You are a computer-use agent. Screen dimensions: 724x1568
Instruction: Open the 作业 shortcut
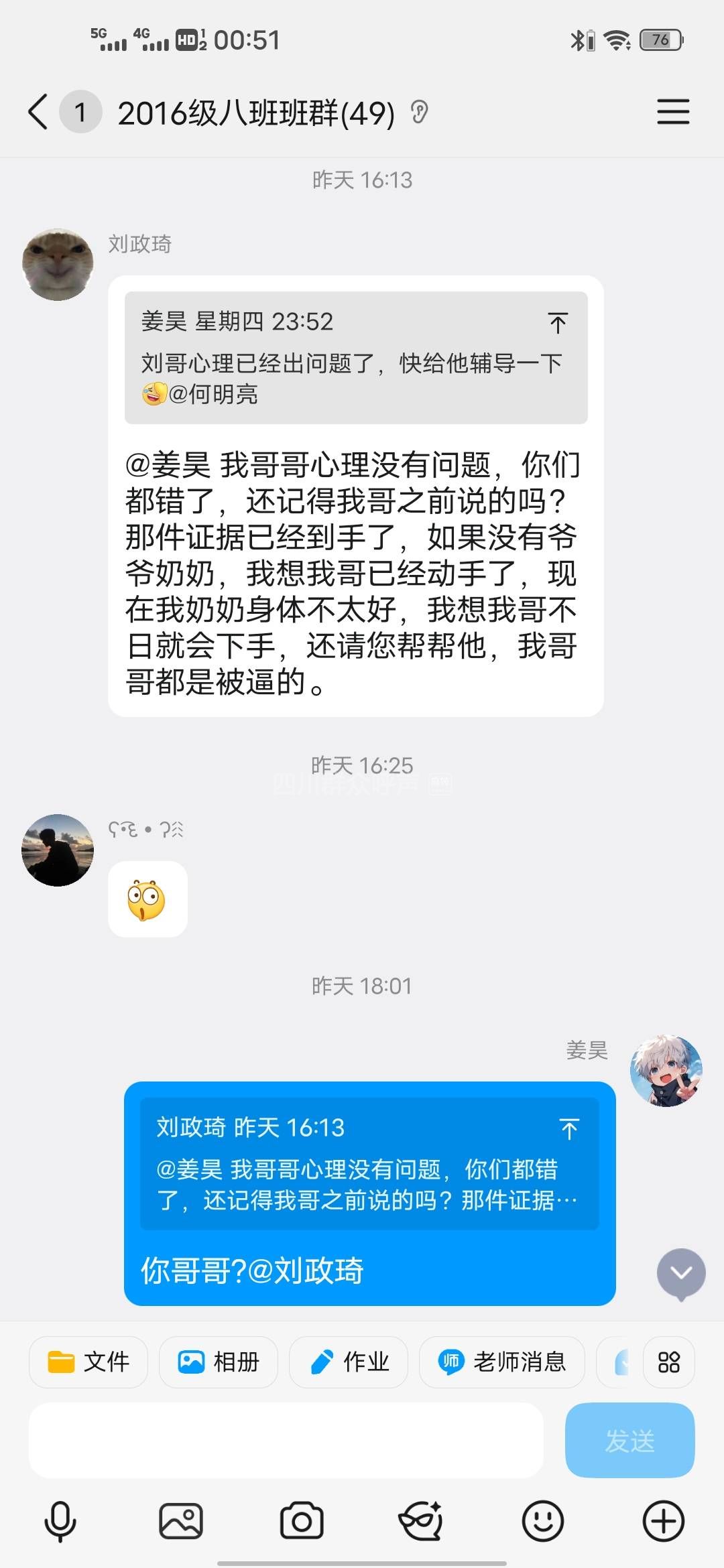(x=349, y=1362)
